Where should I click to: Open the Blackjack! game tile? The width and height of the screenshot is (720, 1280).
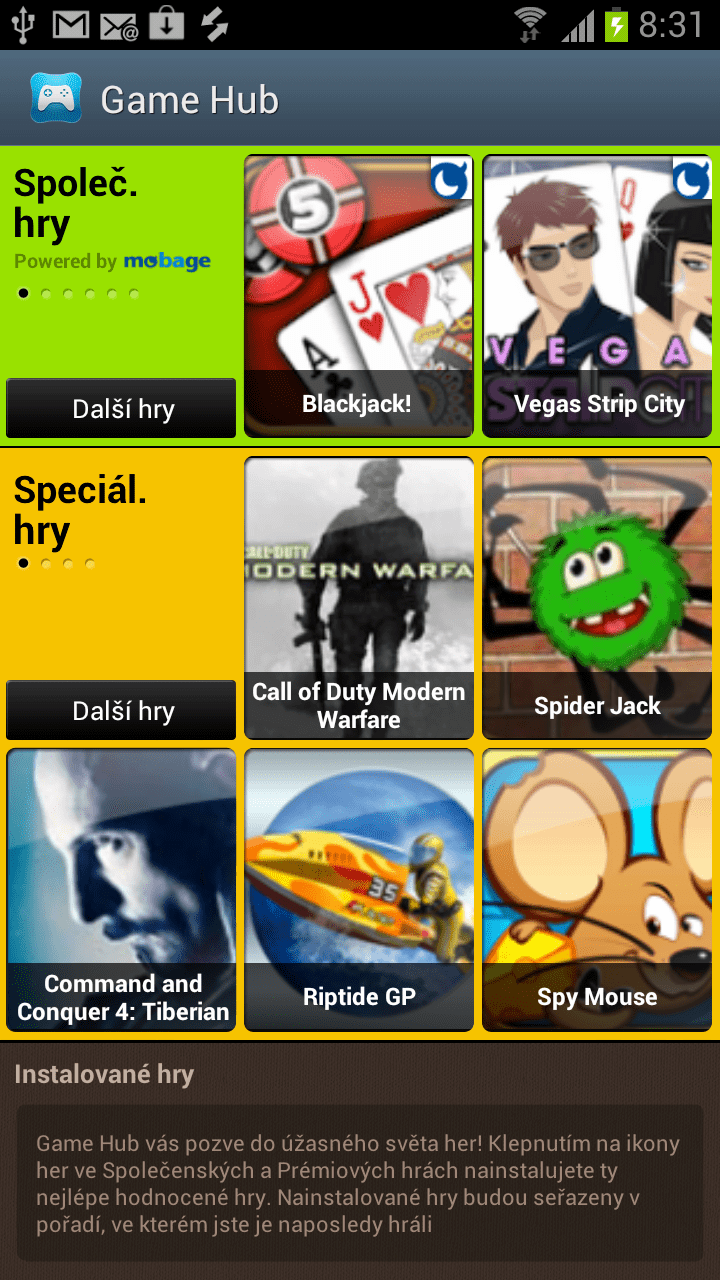359,296
